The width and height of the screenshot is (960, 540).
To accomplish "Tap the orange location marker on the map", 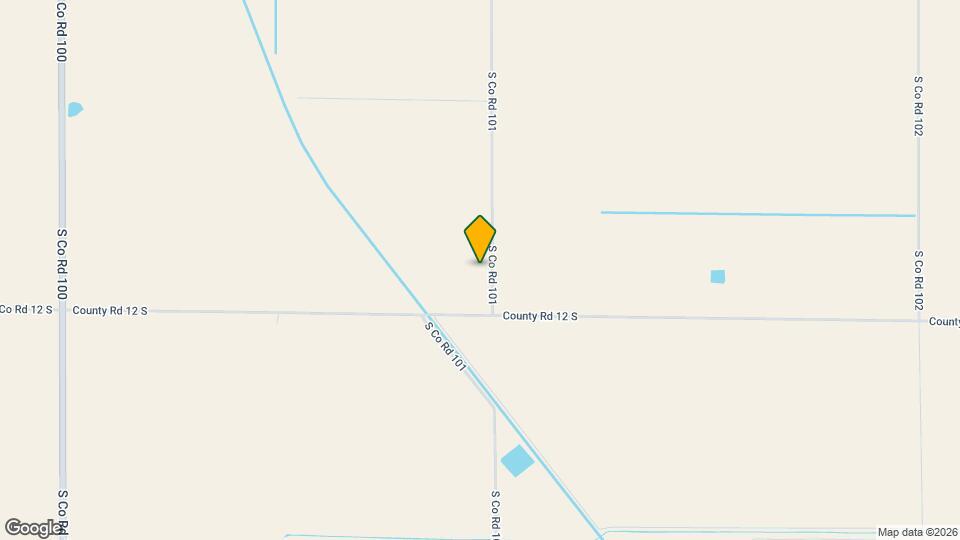I will coord(480,238).
